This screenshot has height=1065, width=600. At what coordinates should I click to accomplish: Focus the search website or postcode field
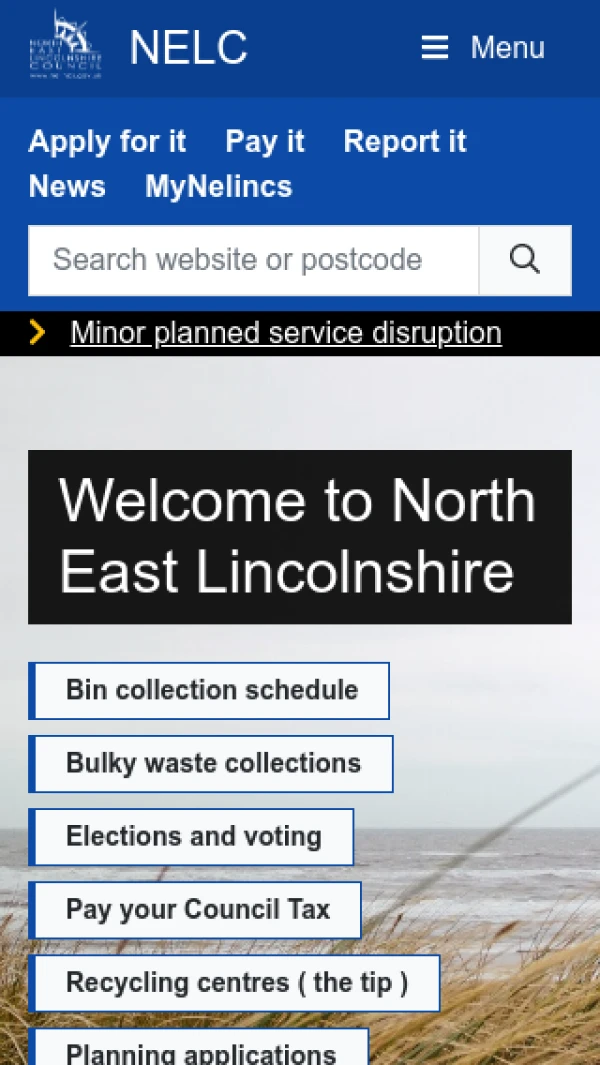[x=253, y=260]
